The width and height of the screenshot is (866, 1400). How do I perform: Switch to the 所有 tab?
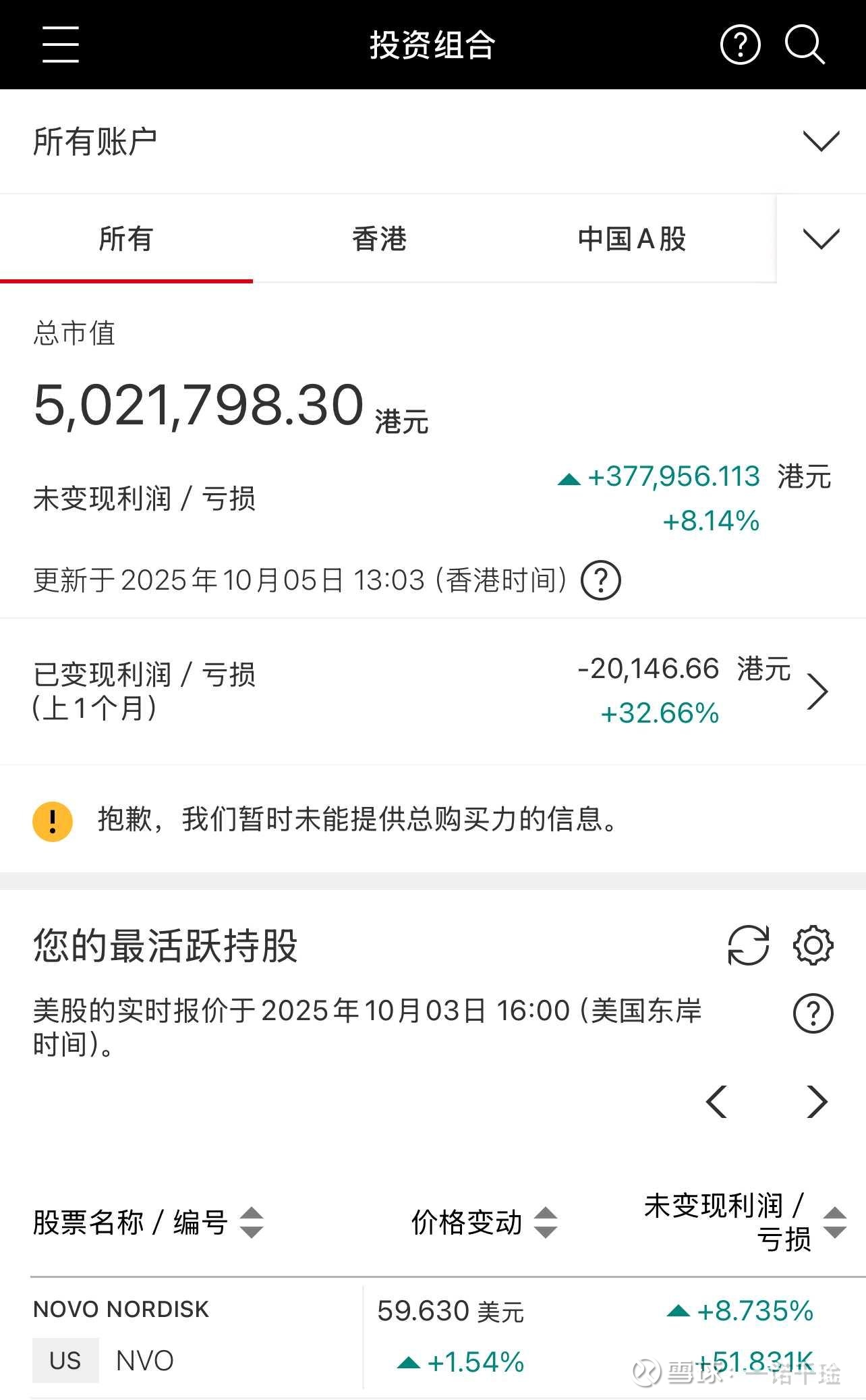point(126,239)
